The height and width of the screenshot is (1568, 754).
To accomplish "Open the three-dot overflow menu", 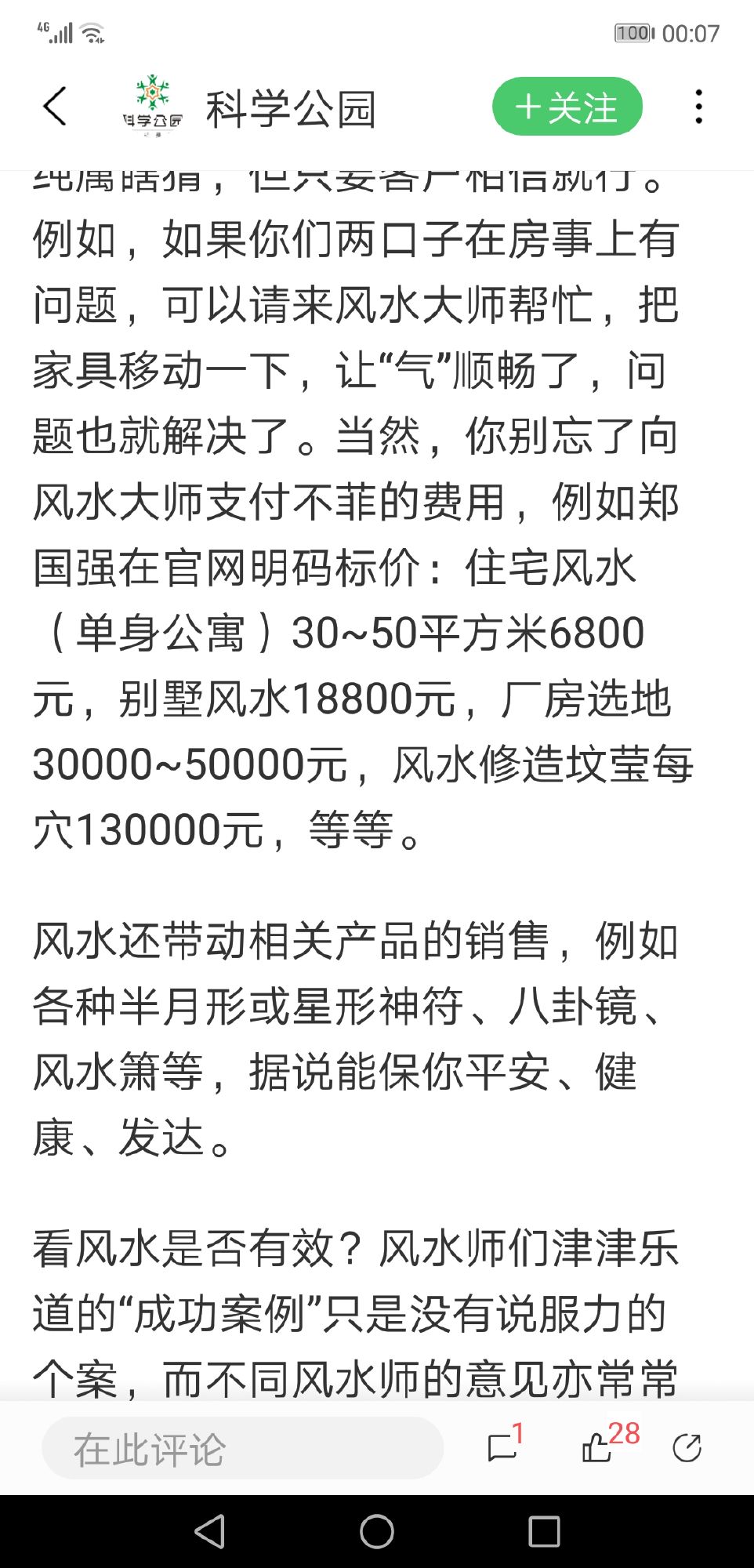I will [x=698, y=107].
